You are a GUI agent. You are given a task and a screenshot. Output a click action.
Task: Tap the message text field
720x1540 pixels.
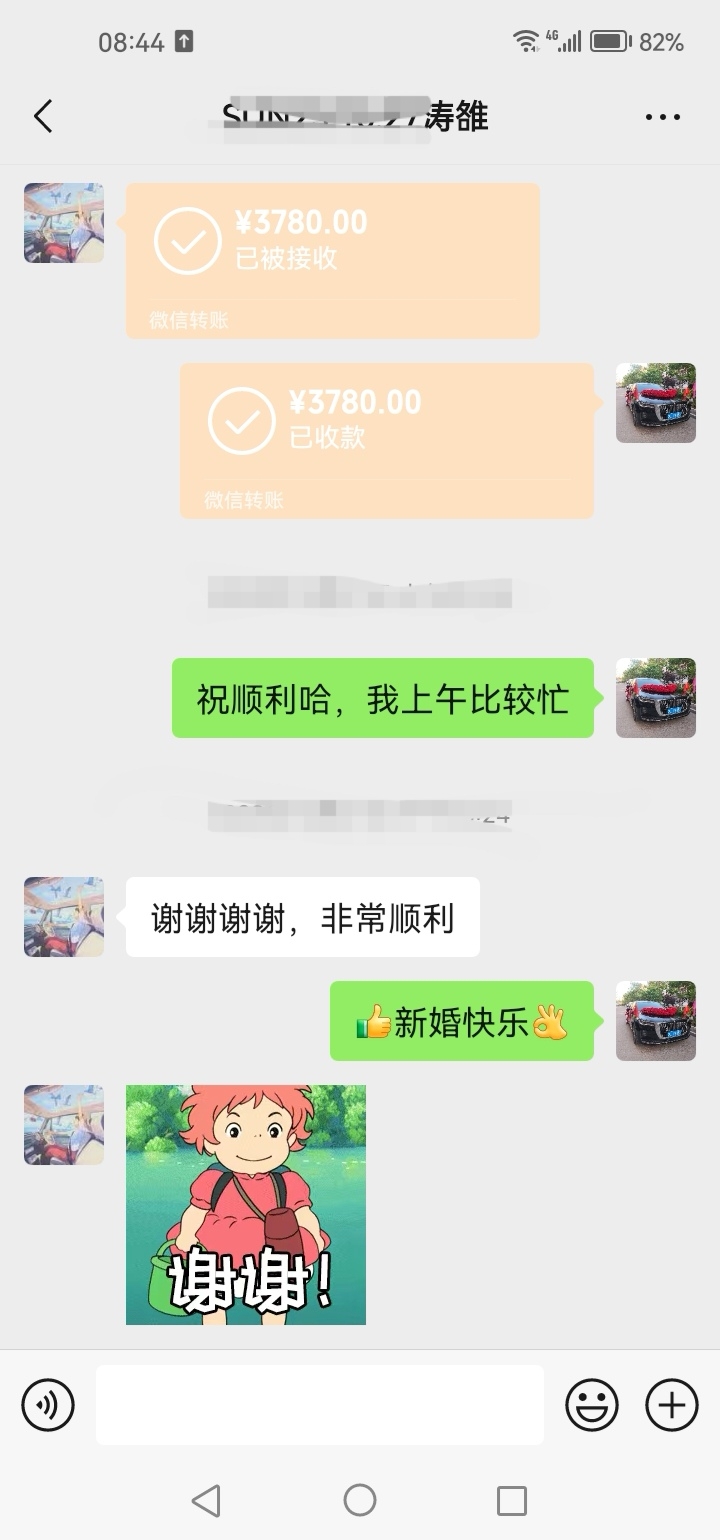pyautogui.click(x=320, y=1405)
